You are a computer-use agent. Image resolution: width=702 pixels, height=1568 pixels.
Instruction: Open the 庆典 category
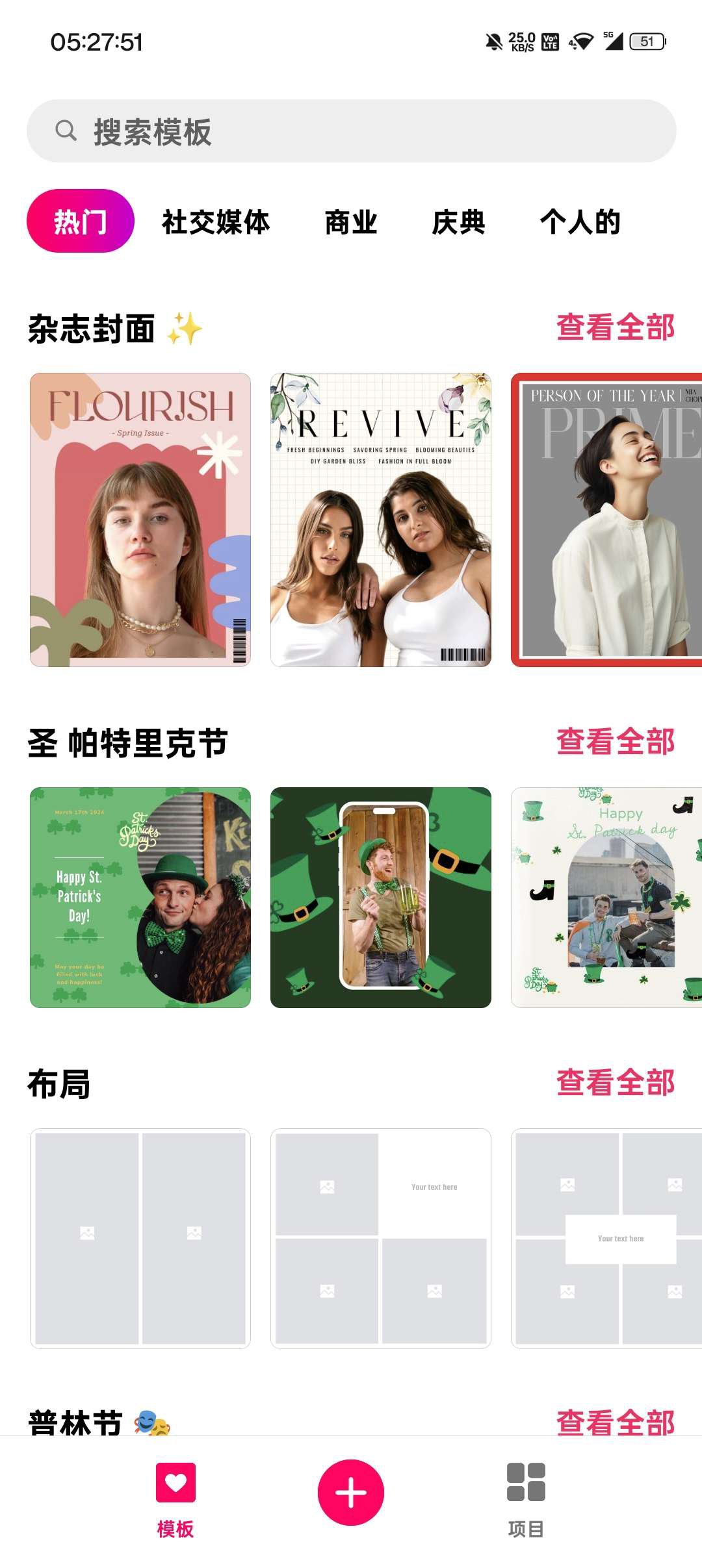458,222
